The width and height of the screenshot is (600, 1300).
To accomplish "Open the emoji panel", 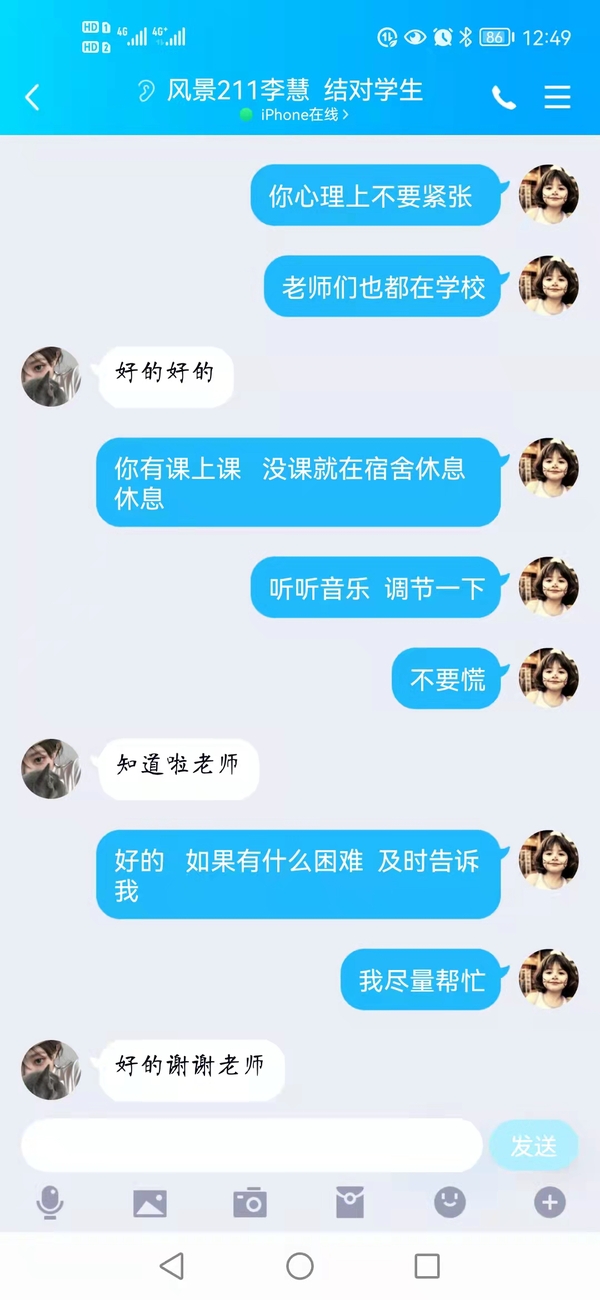I will (x=450, y=1202).
